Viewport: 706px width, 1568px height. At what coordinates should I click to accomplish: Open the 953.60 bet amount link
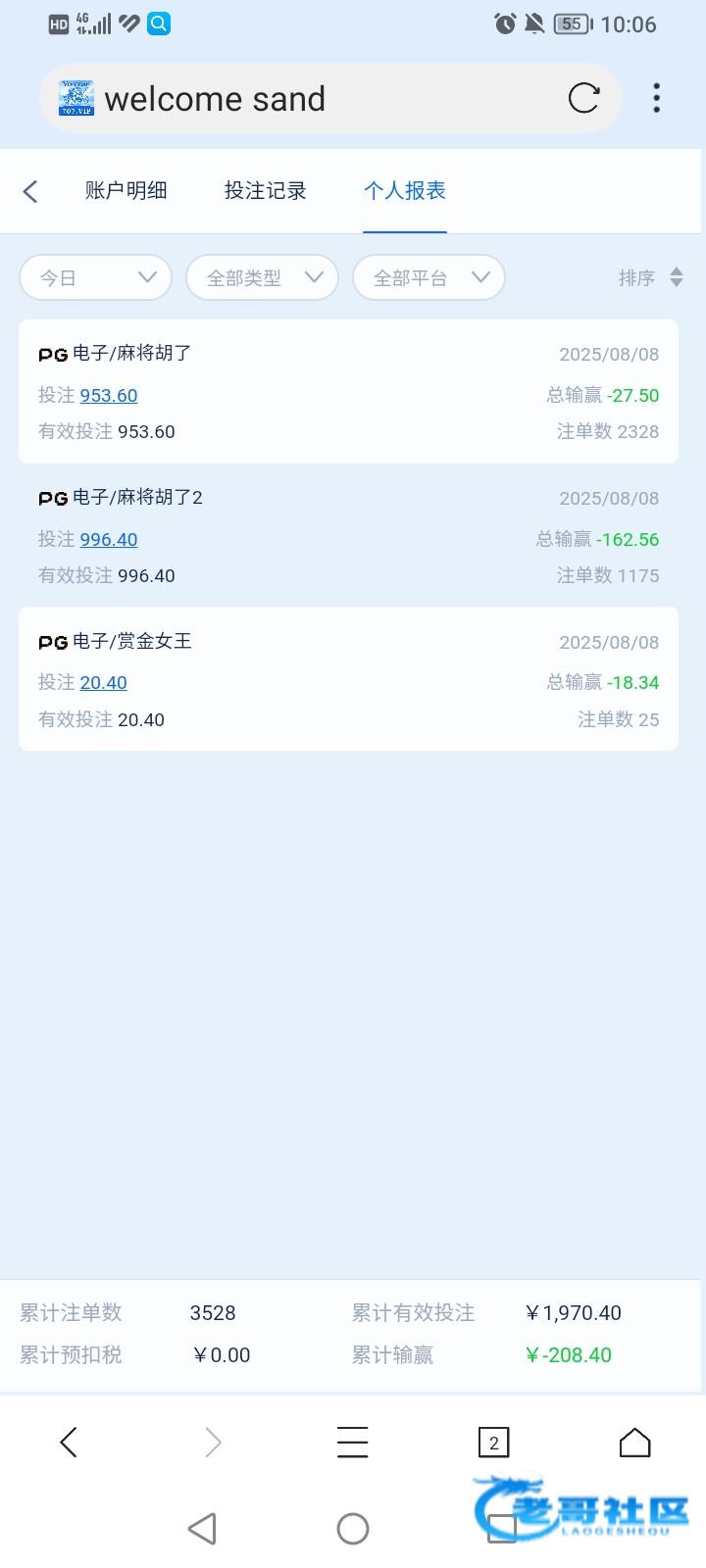109,395
